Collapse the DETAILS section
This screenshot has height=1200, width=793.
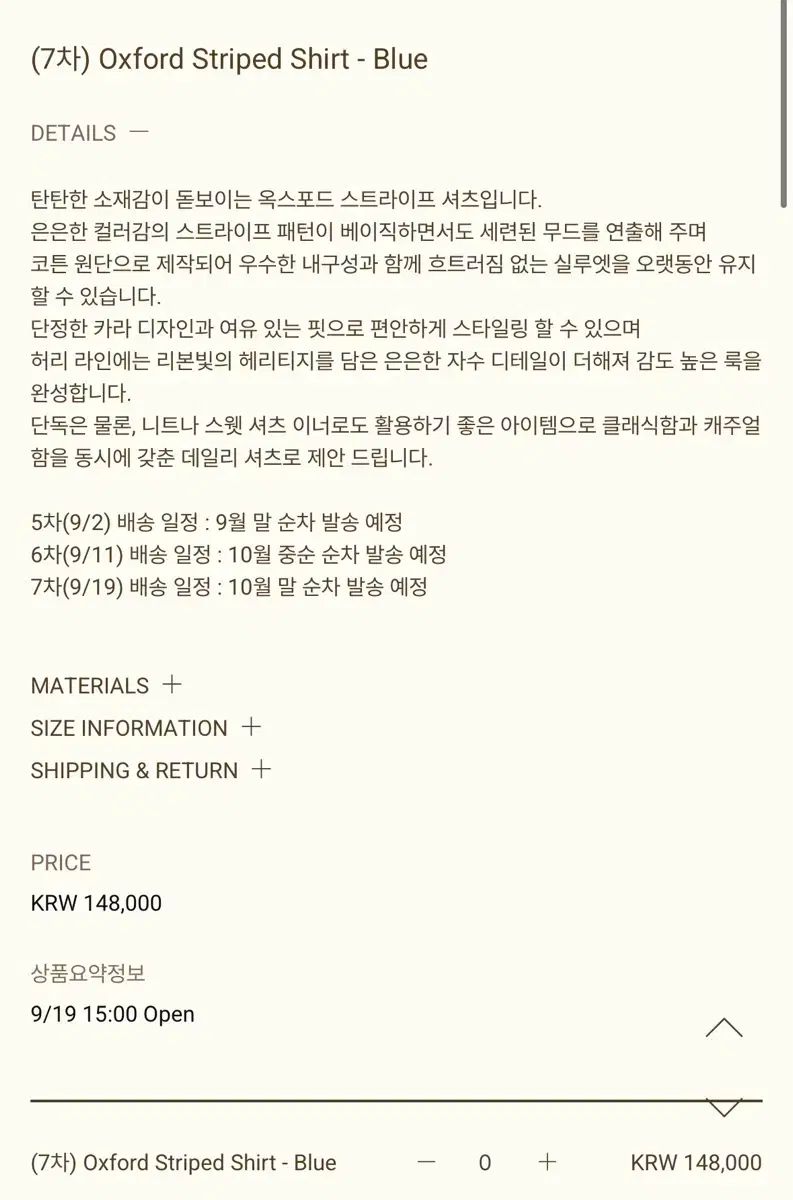pos(139,132)
